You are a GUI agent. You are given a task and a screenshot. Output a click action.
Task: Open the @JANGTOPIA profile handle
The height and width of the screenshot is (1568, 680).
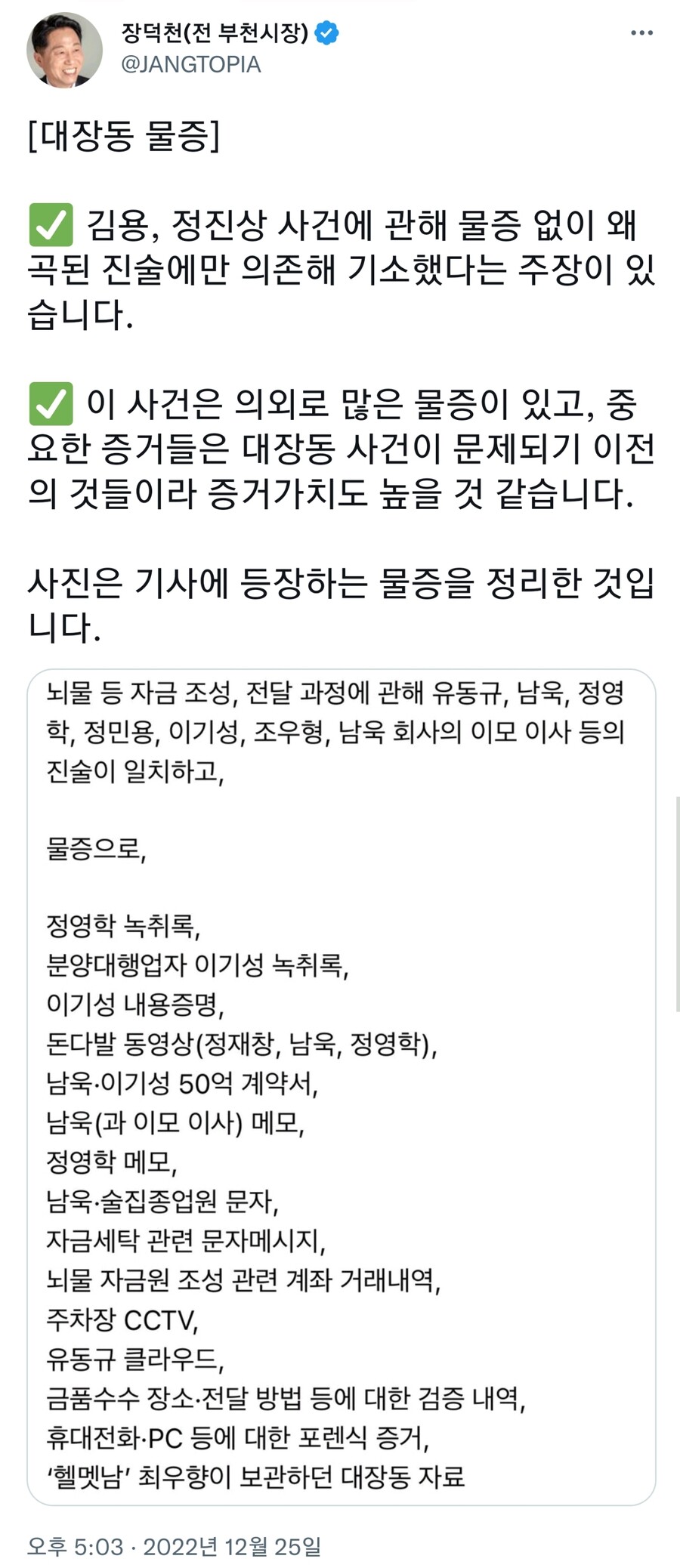[191, 65]
